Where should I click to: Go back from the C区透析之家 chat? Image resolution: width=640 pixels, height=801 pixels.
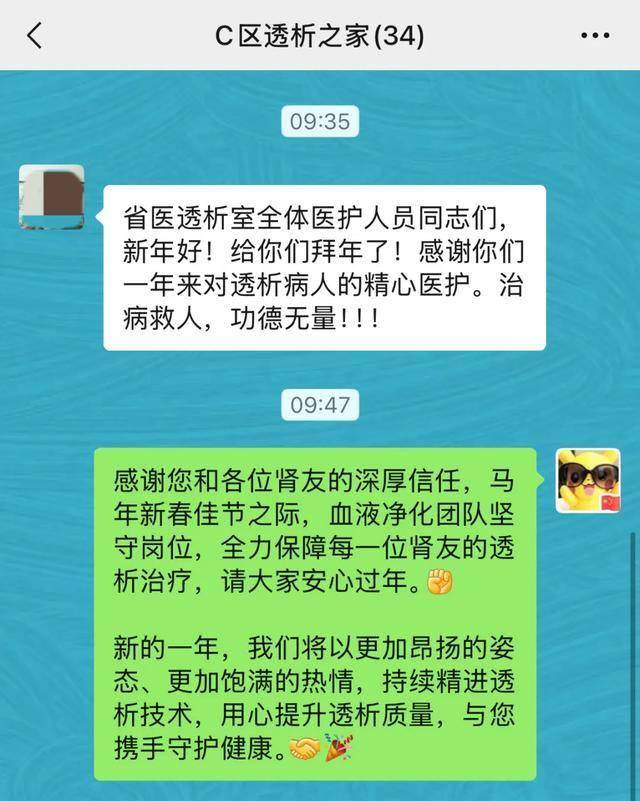[x=35, y=36]
